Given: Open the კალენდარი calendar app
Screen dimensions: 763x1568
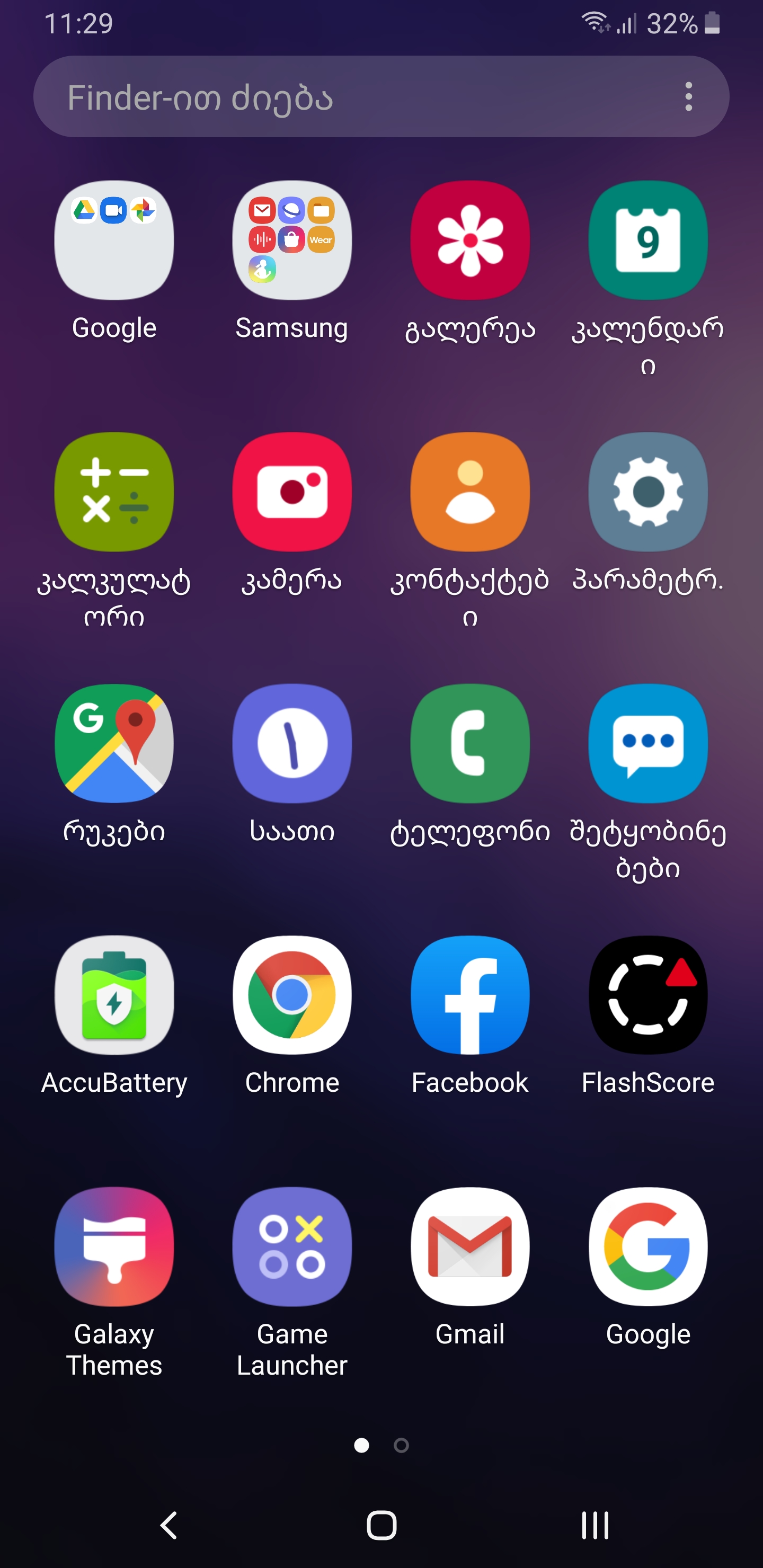Looking at the screenshot, I should click(x=648, y=240).
